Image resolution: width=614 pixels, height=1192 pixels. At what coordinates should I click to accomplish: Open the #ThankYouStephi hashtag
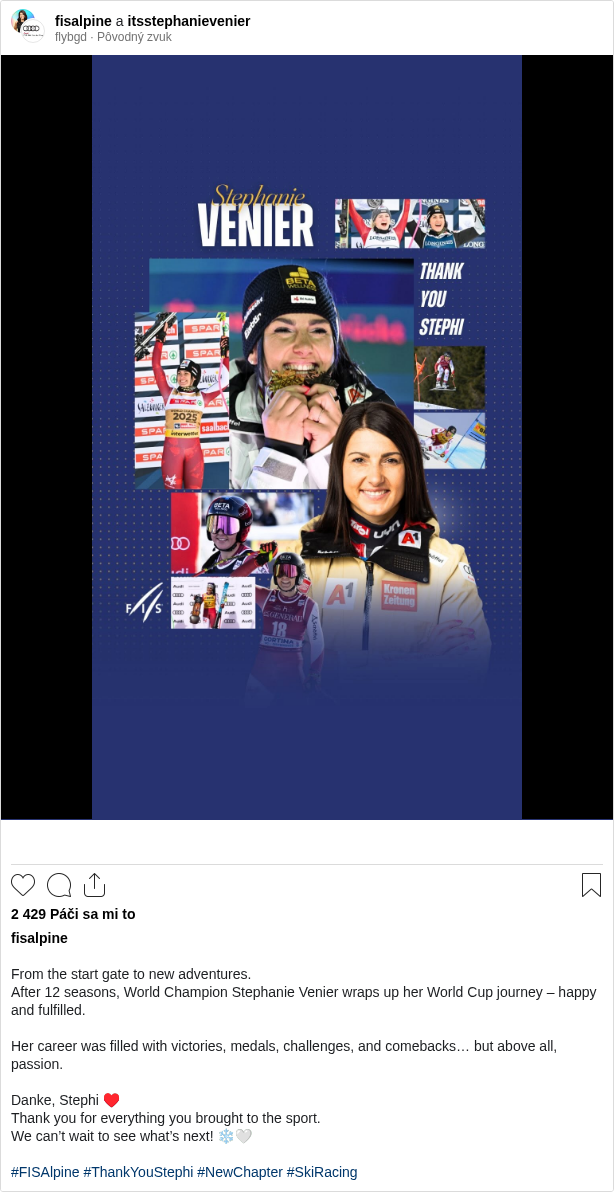tap(138, 1172)
